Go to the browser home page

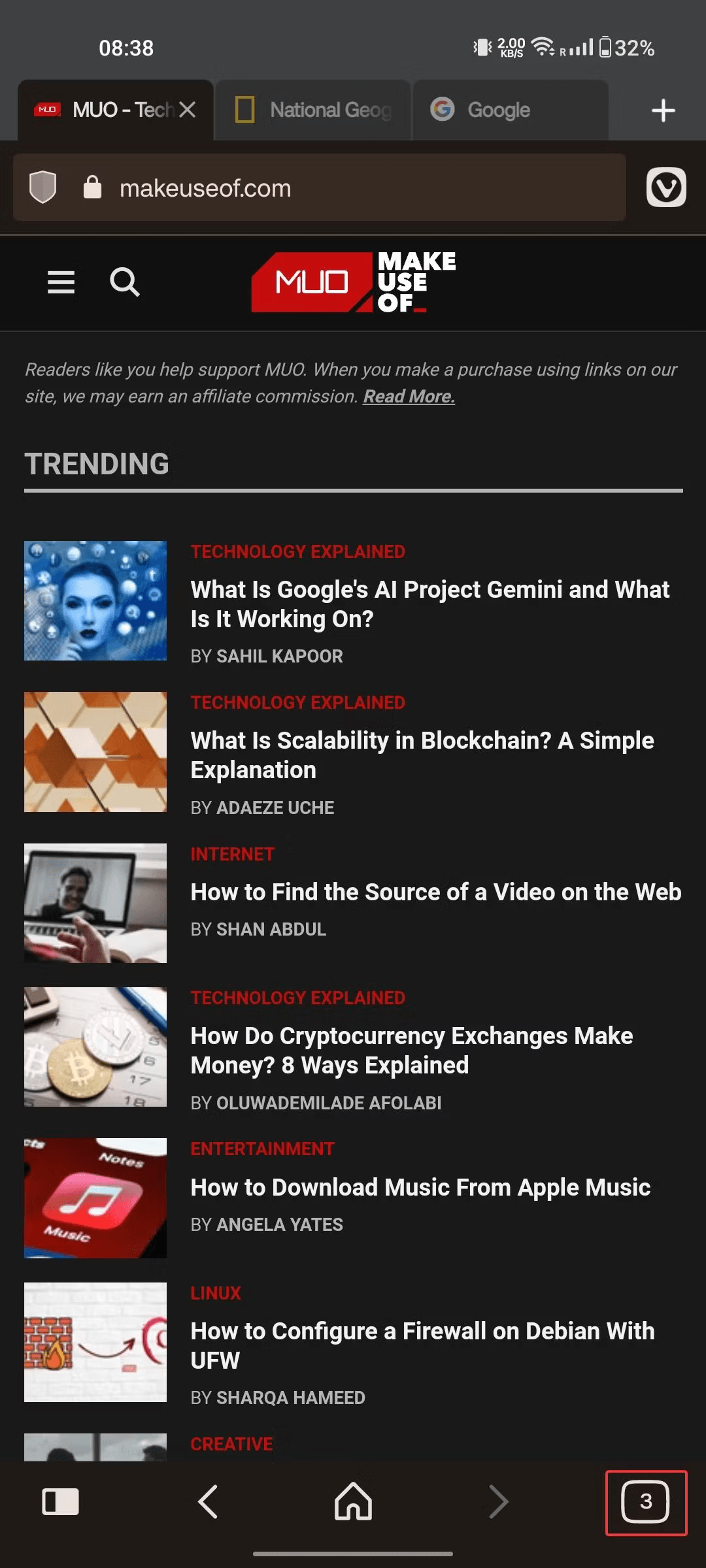(x=353, y=1501)
